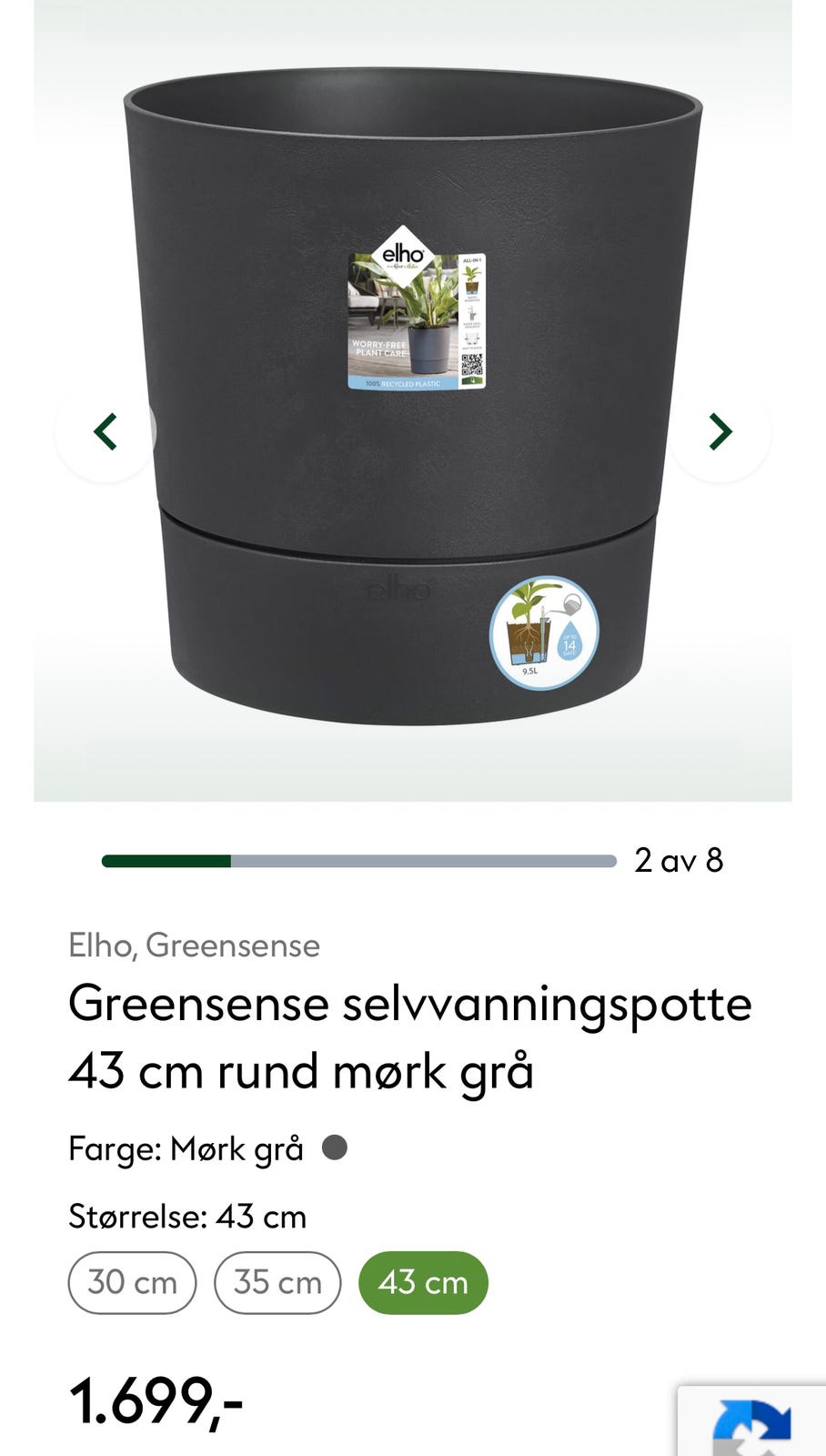826x1456 pixels.
Task: Click the '100% Recycled Plastic' banner on the label
Action: (x=403, y=383)
